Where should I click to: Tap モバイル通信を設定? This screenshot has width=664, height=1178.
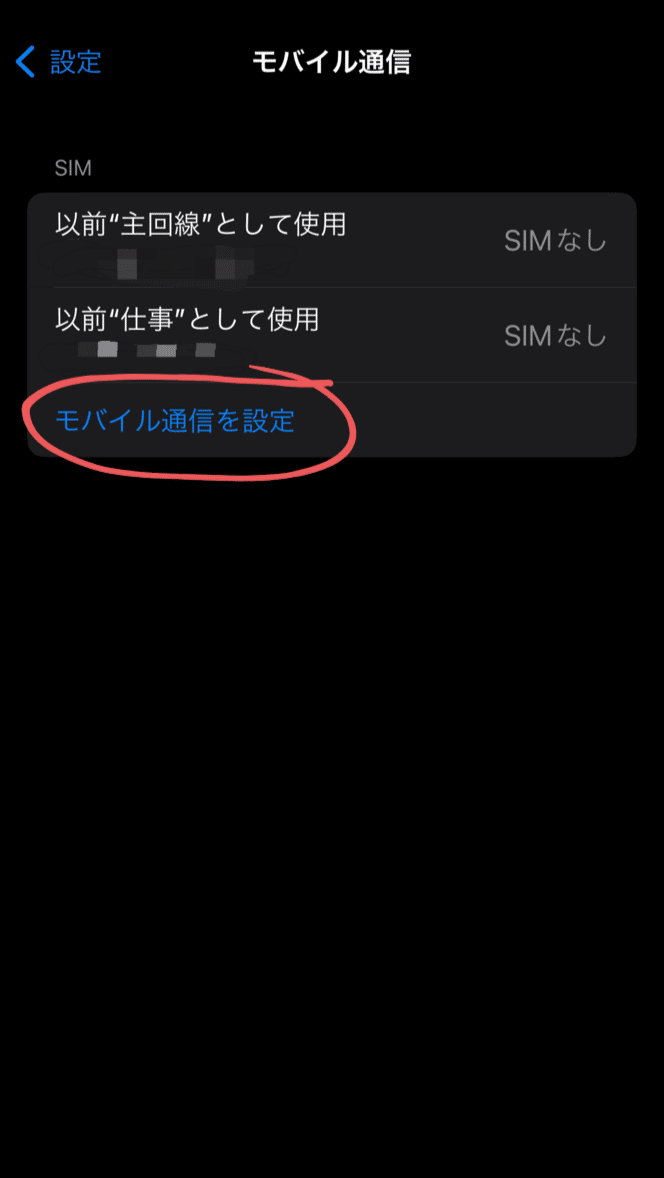pyautogui.click(x=175, y=420)
